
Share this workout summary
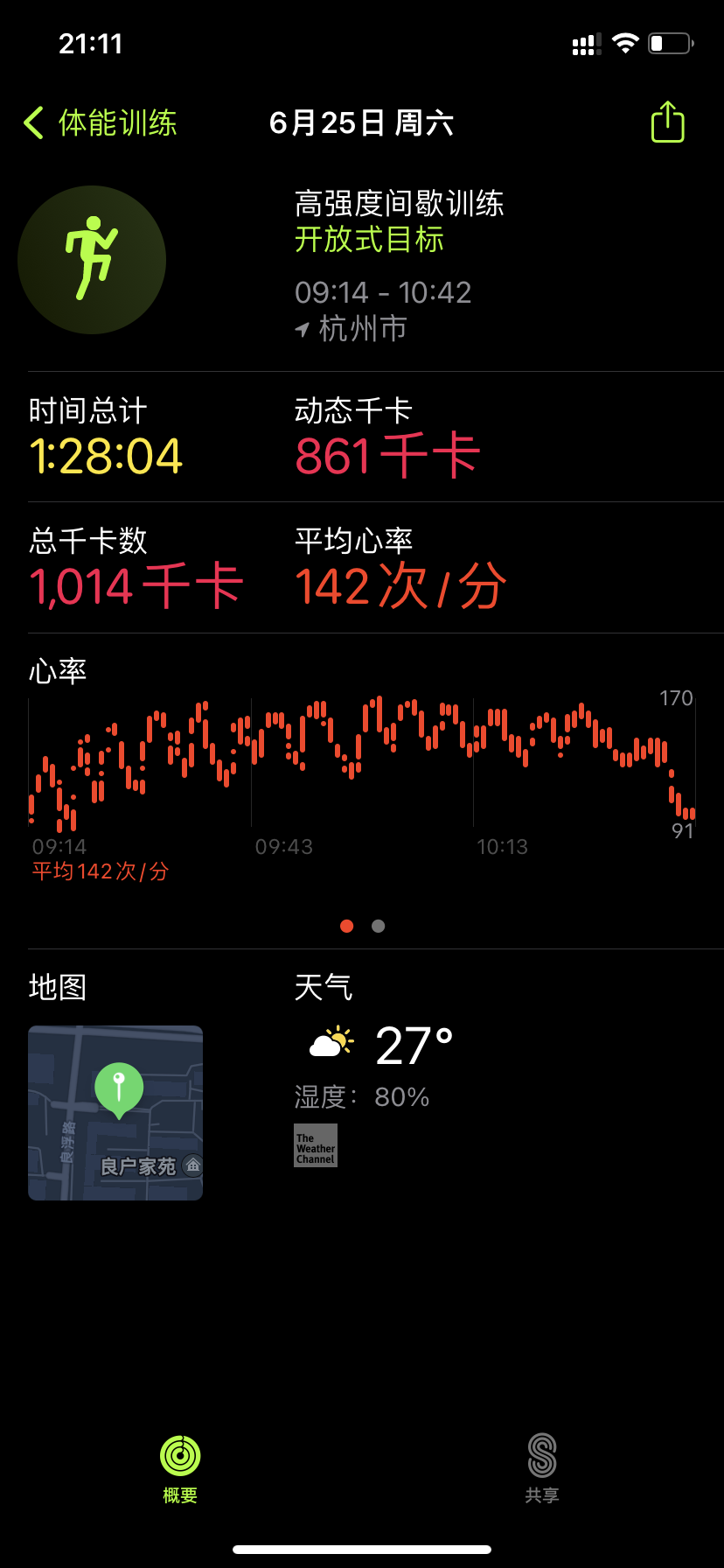[667, 122]
